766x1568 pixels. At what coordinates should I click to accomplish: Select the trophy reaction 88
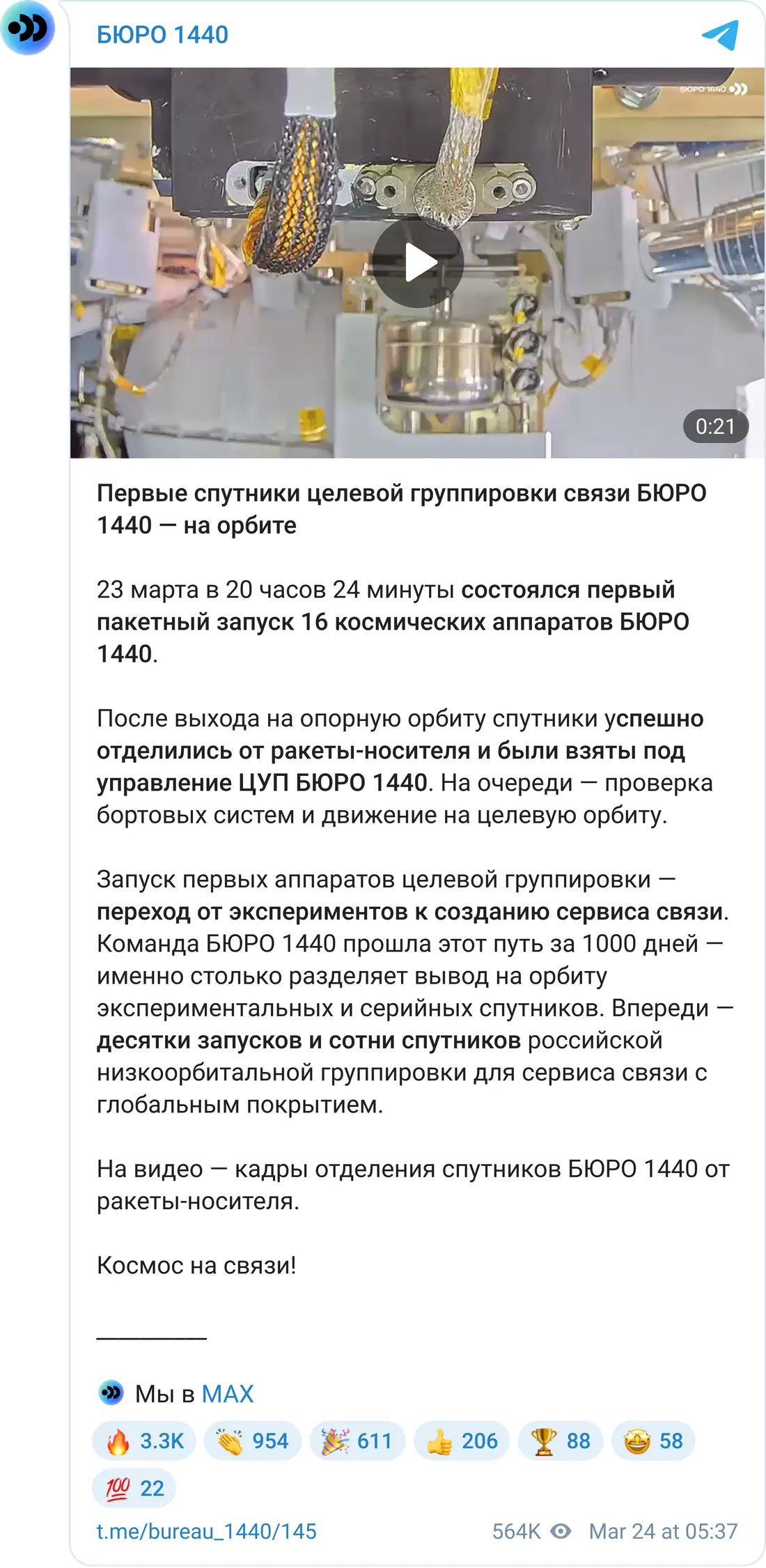(x=561, y=1441)
